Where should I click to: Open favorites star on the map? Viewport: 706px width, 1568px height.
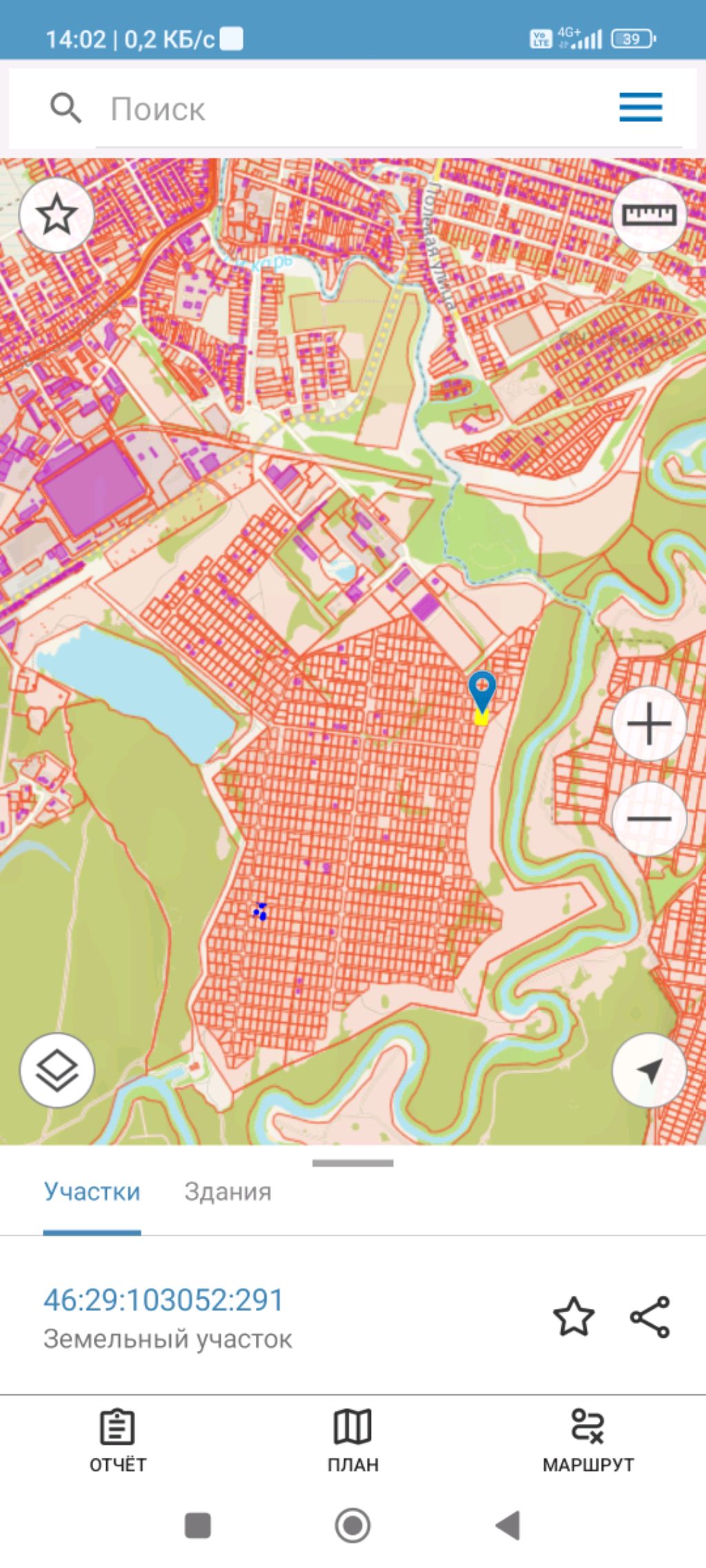[57, 215]
